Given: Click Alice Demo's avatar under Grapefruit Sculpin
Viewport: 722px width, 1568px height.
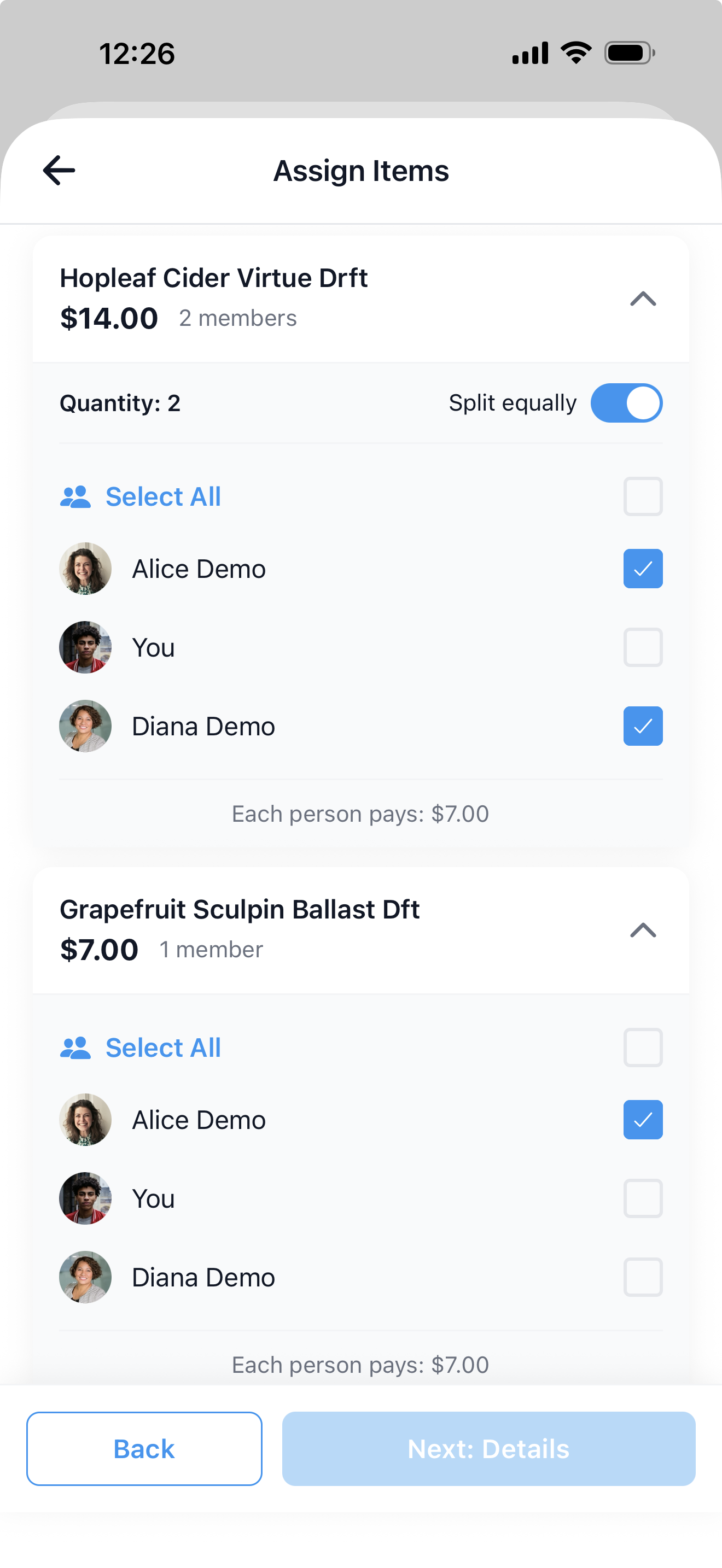Looking at the screenshot, I should [85, 1119].
